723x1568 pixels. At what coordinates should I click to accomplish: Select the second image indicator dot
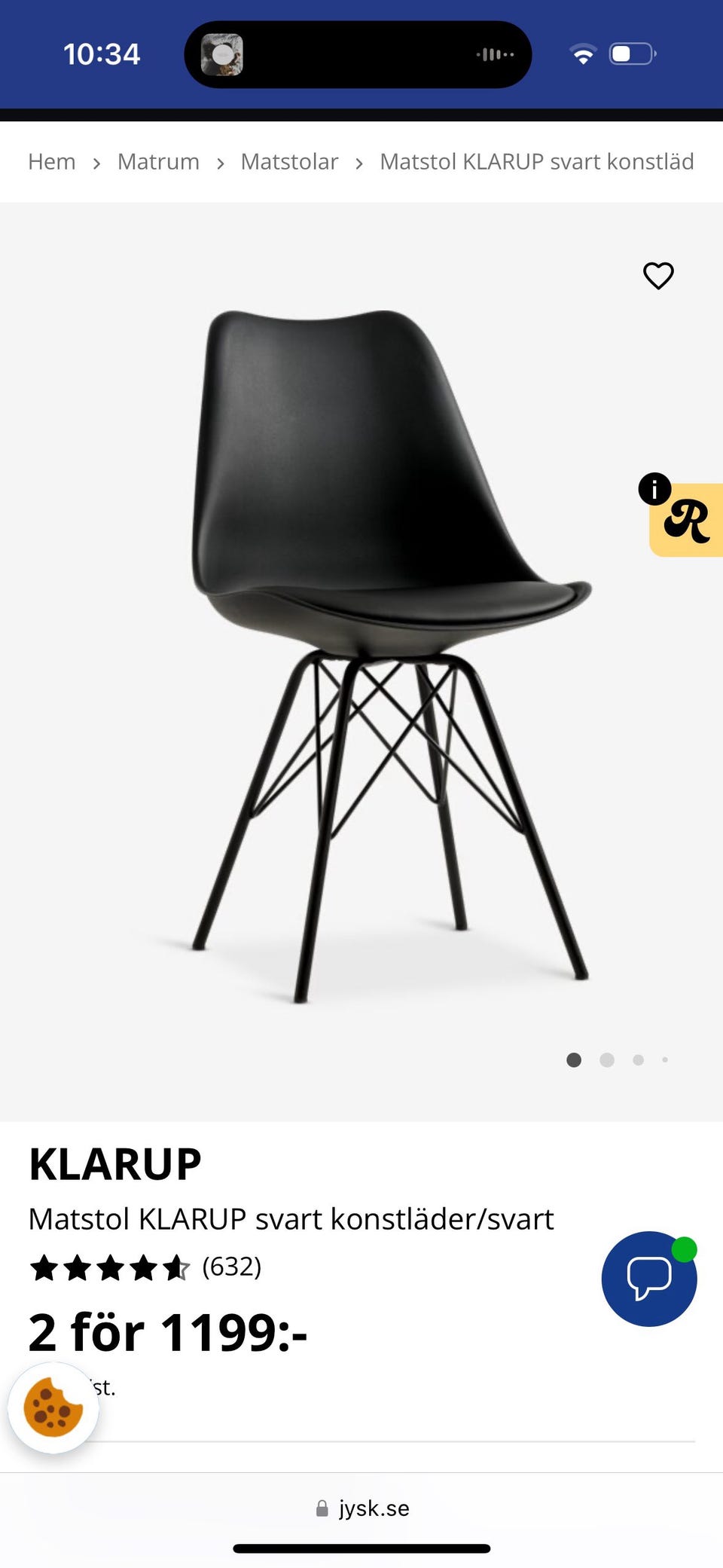607,1060
